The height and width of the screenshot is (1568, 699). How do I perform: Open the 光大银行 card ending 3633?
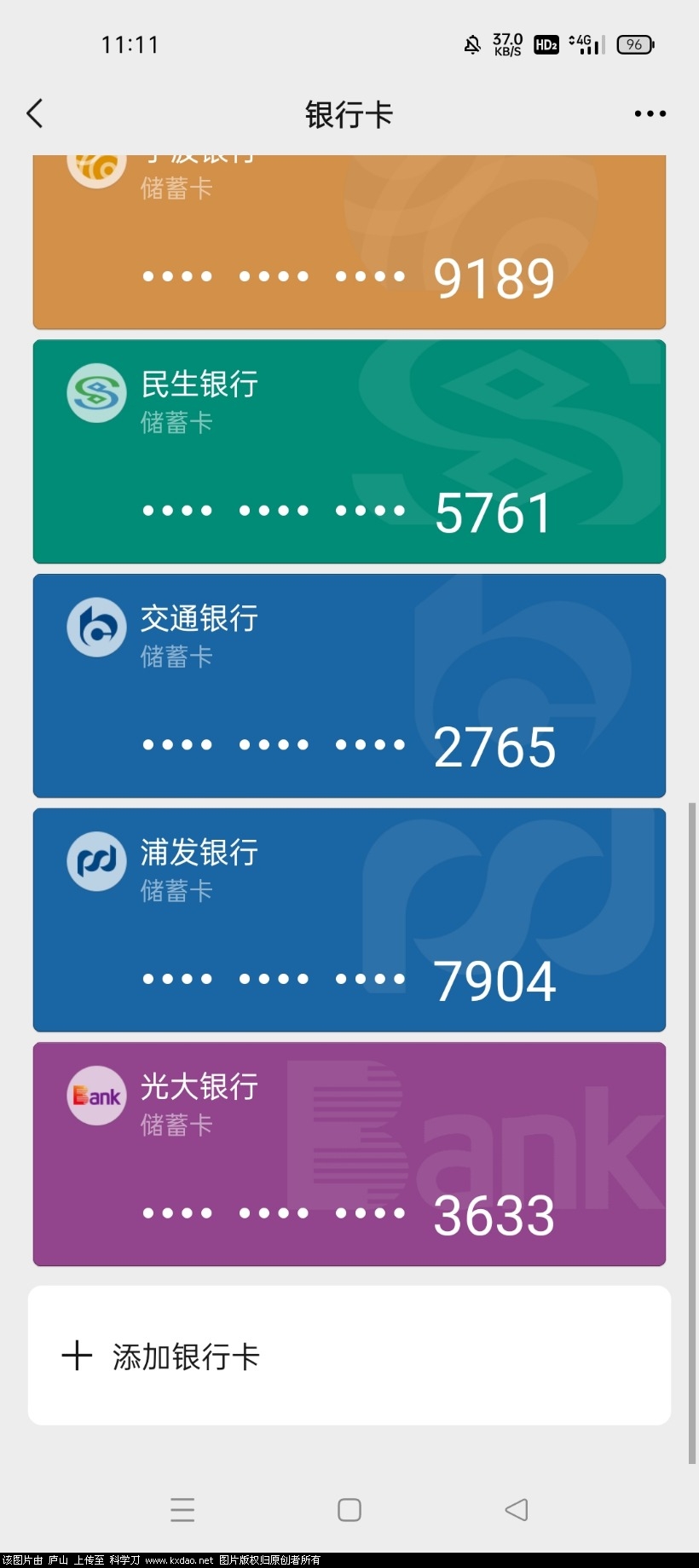pos(349,1154)
